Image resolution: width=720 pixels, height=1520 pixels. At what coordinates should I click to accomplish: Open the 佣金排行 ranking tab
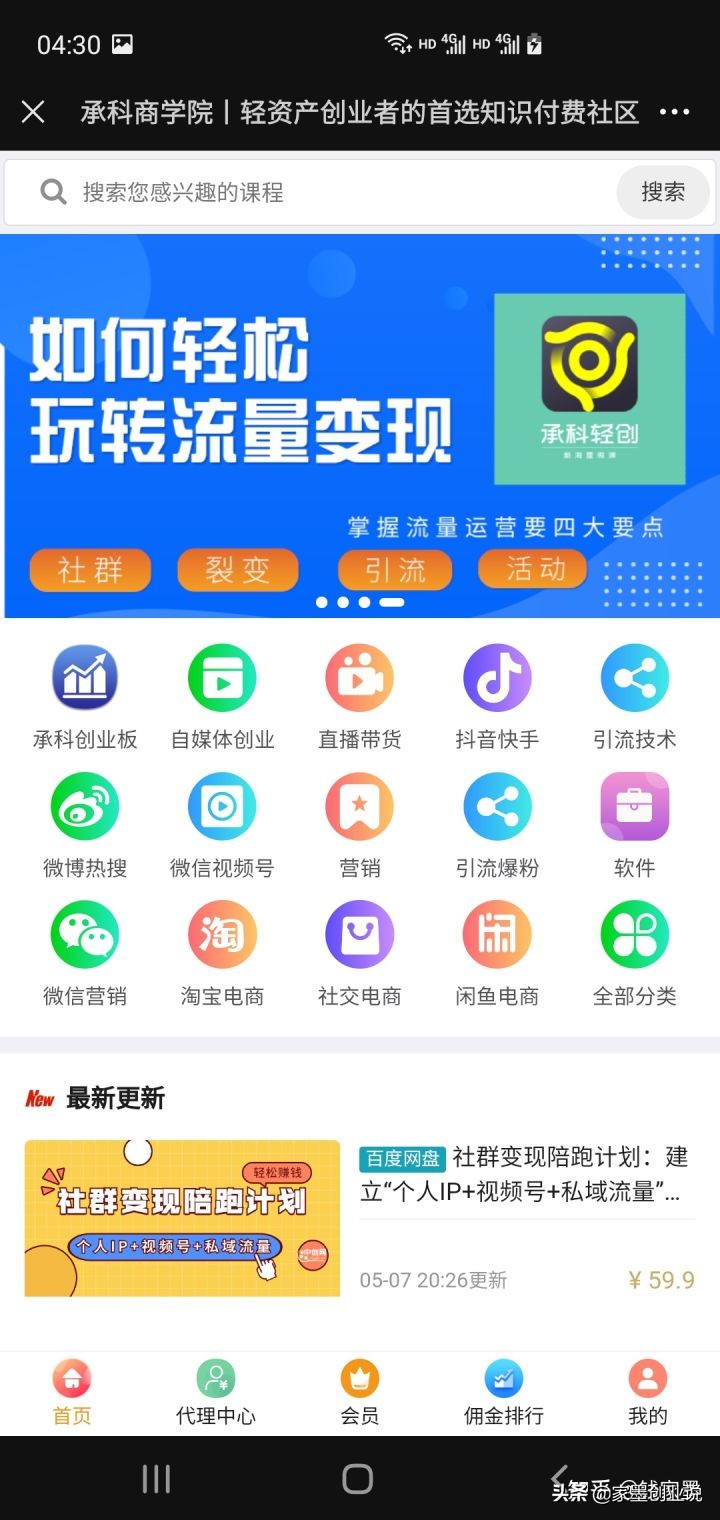coord(503,1390)
